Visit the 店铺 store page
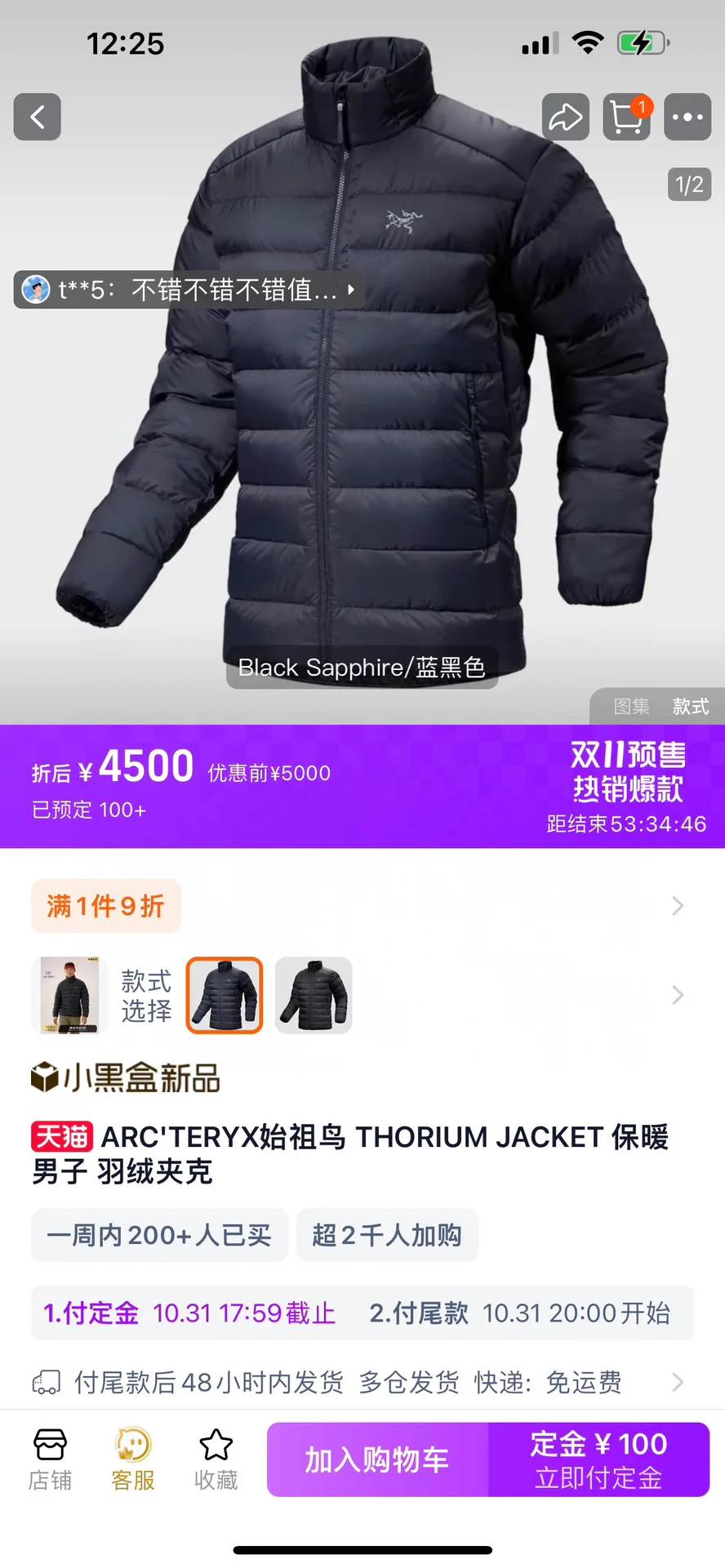 [50, 1459]
